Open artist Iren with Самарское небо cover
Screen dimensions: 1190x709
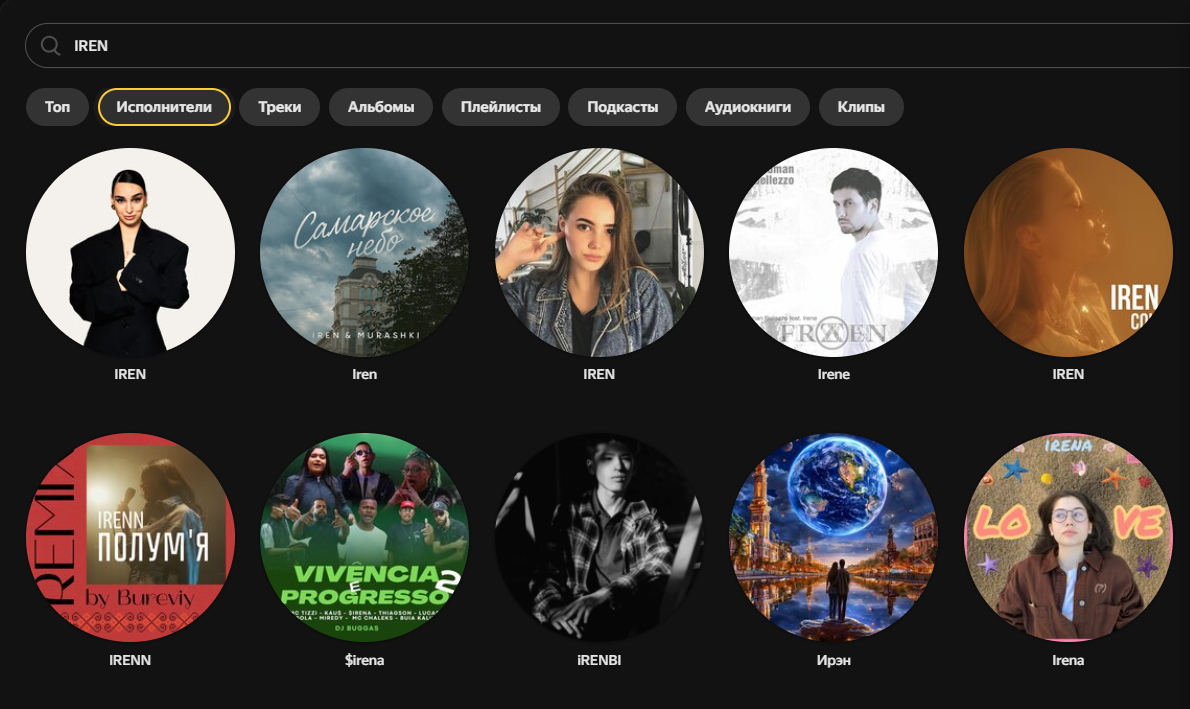coord(364,252)
